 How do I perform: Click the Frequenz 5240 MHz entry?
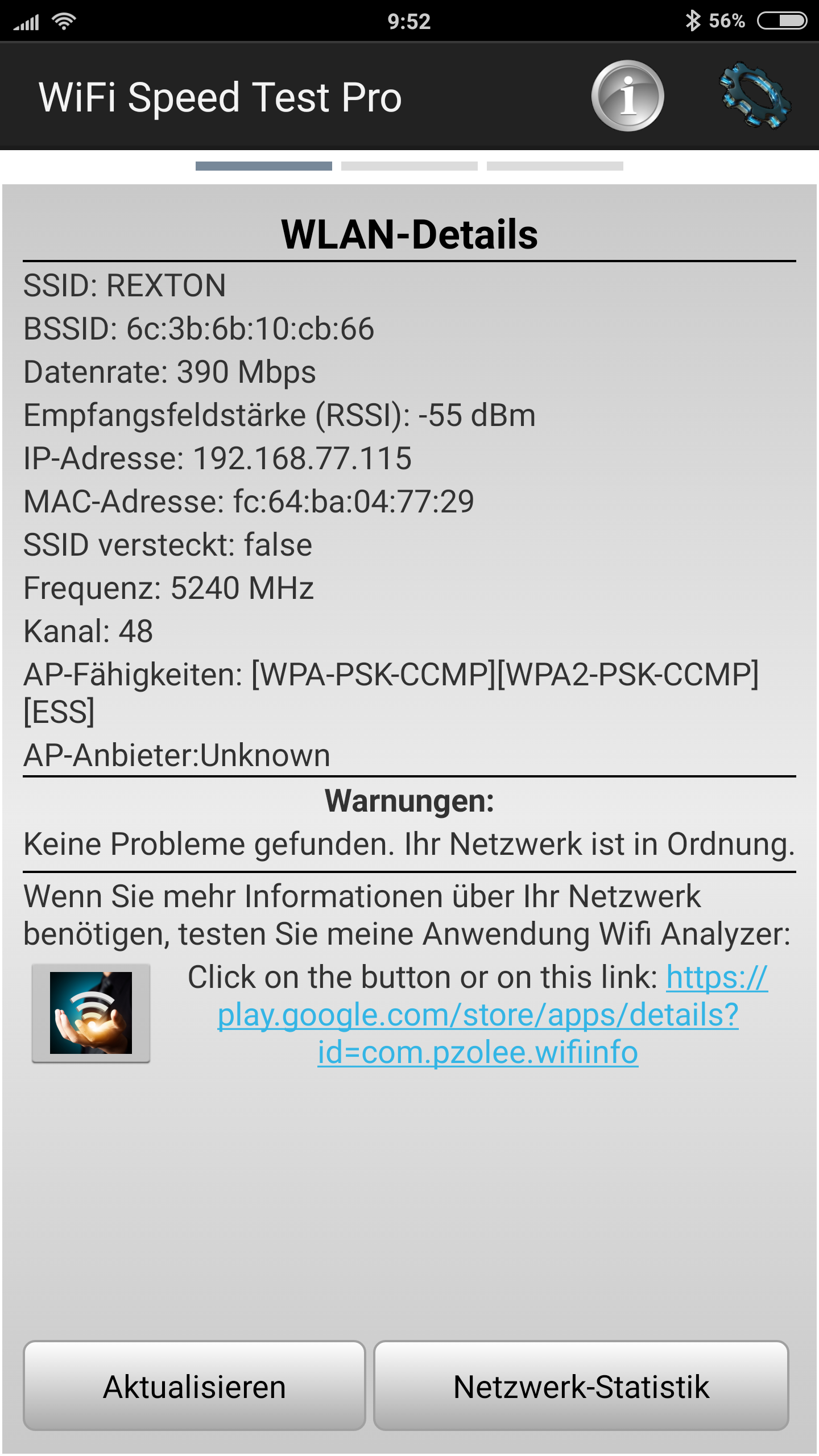(x=168, y=589)
